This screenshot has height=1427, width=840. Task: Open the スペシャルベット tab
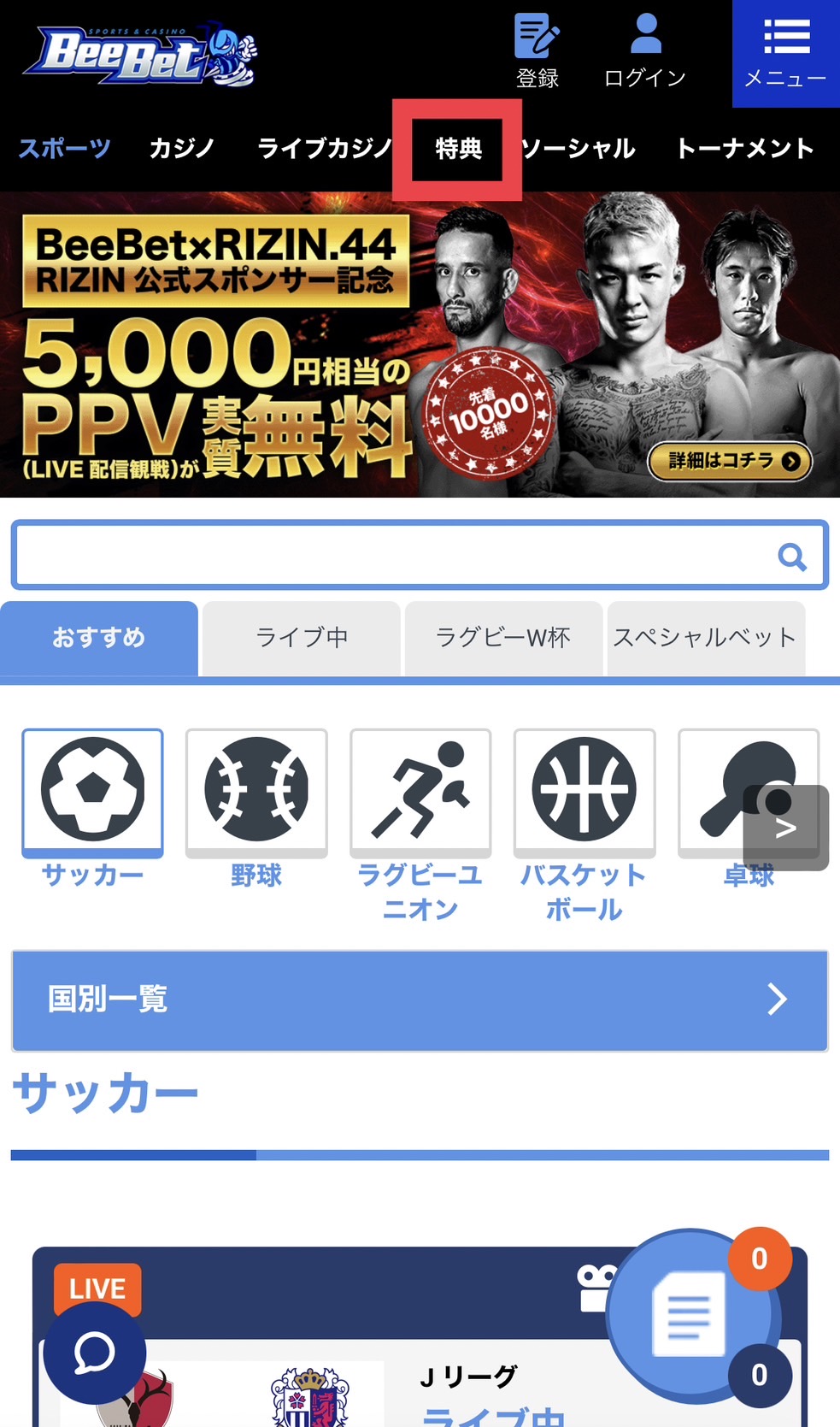pyautogui.click(x=705, y=638)
